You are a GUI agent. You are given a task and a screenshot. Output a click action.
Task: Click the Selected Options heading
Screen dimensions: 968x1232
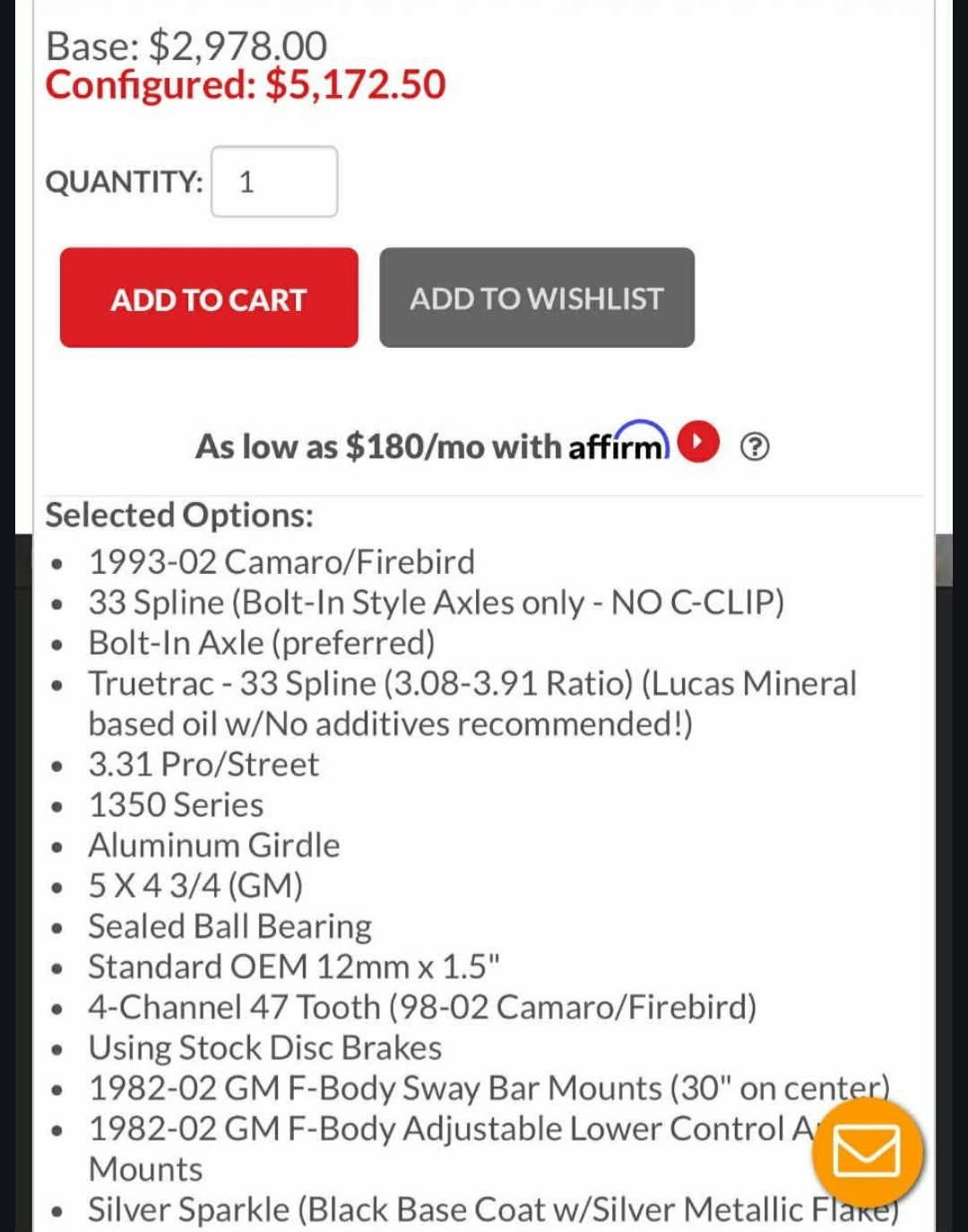178,515
